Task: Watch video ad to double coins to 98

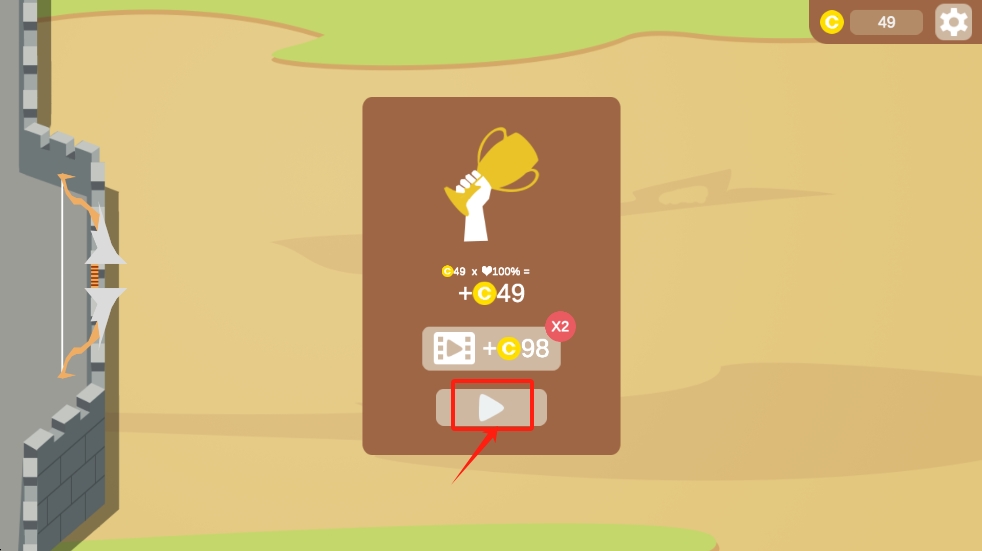Action: [491, 348]
